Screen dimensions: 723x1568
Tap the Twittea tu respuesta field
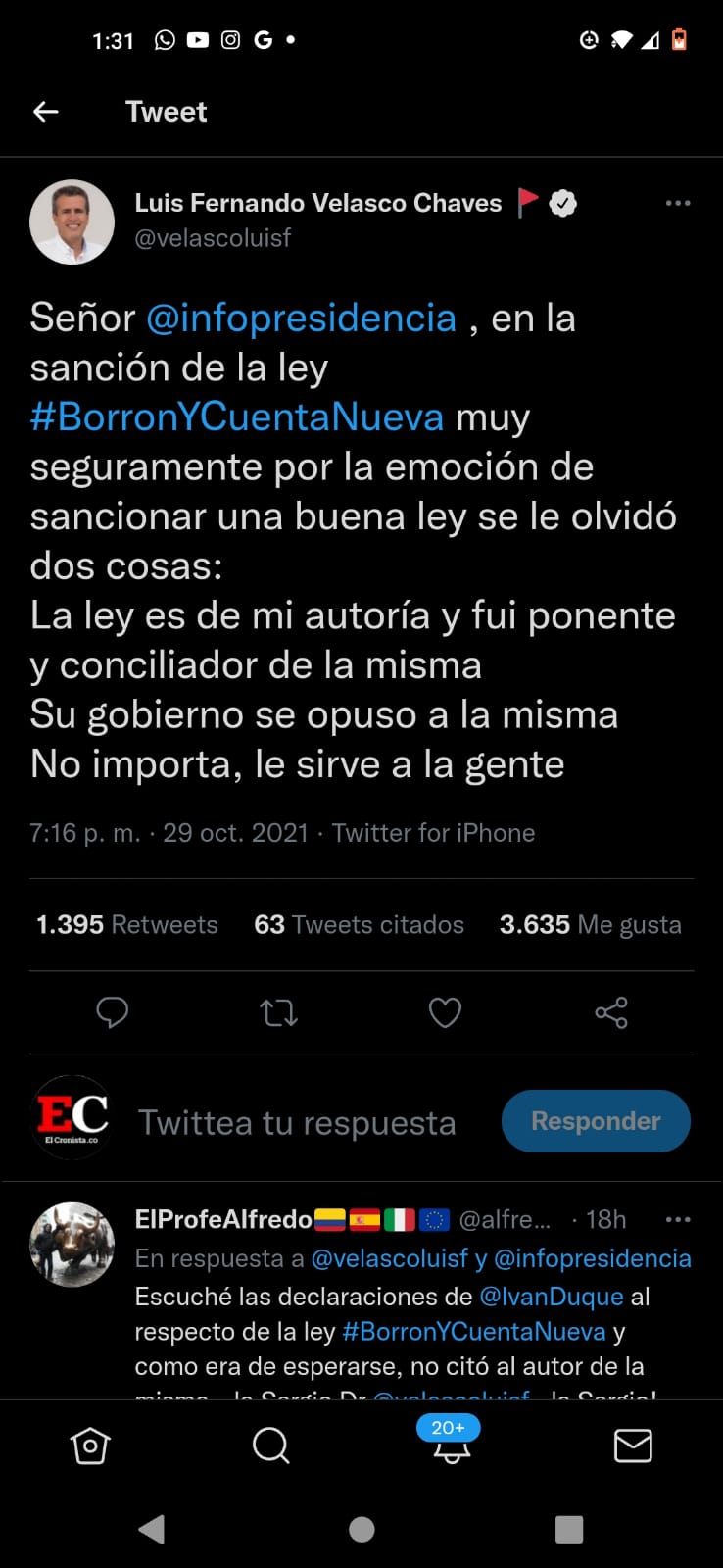click(x=297, y=1122)
